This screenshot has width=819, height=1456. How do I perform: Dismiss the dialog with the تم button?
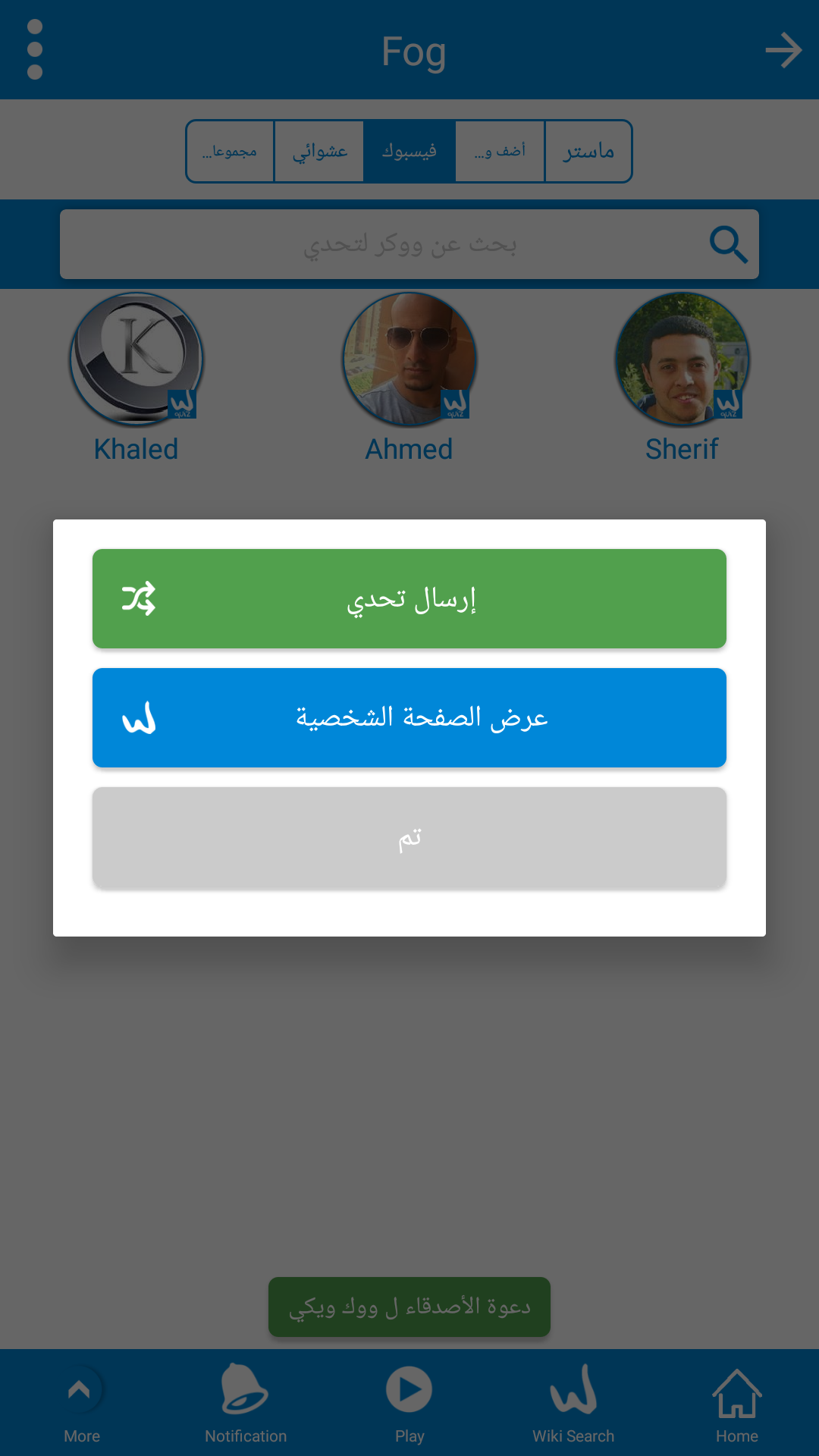pyautogui.click(x=409, y=837)
